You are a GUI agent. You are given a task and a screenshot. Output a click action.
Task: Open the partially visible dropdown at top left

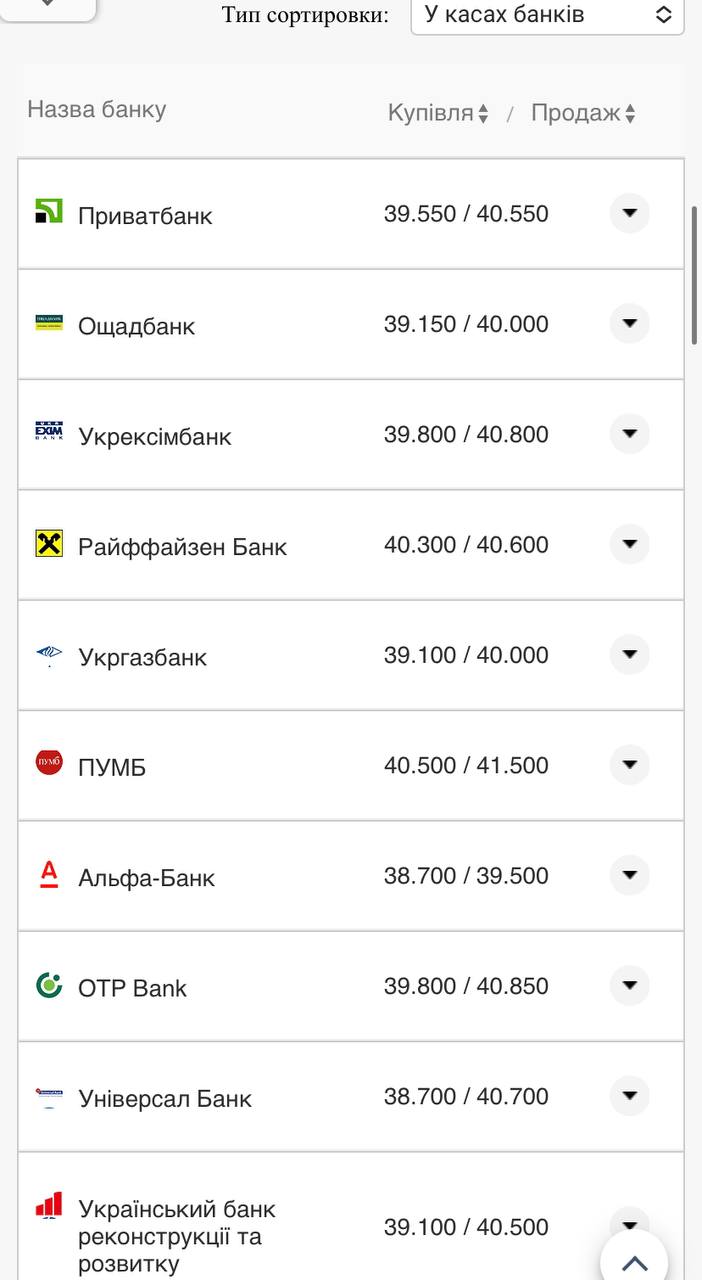50,6
